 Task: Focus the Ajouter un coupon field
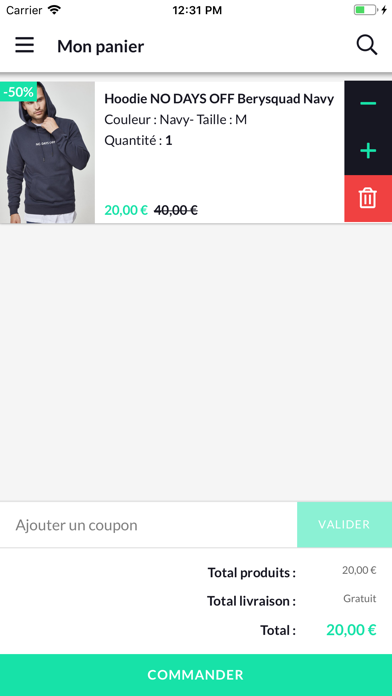click(148, 525)
